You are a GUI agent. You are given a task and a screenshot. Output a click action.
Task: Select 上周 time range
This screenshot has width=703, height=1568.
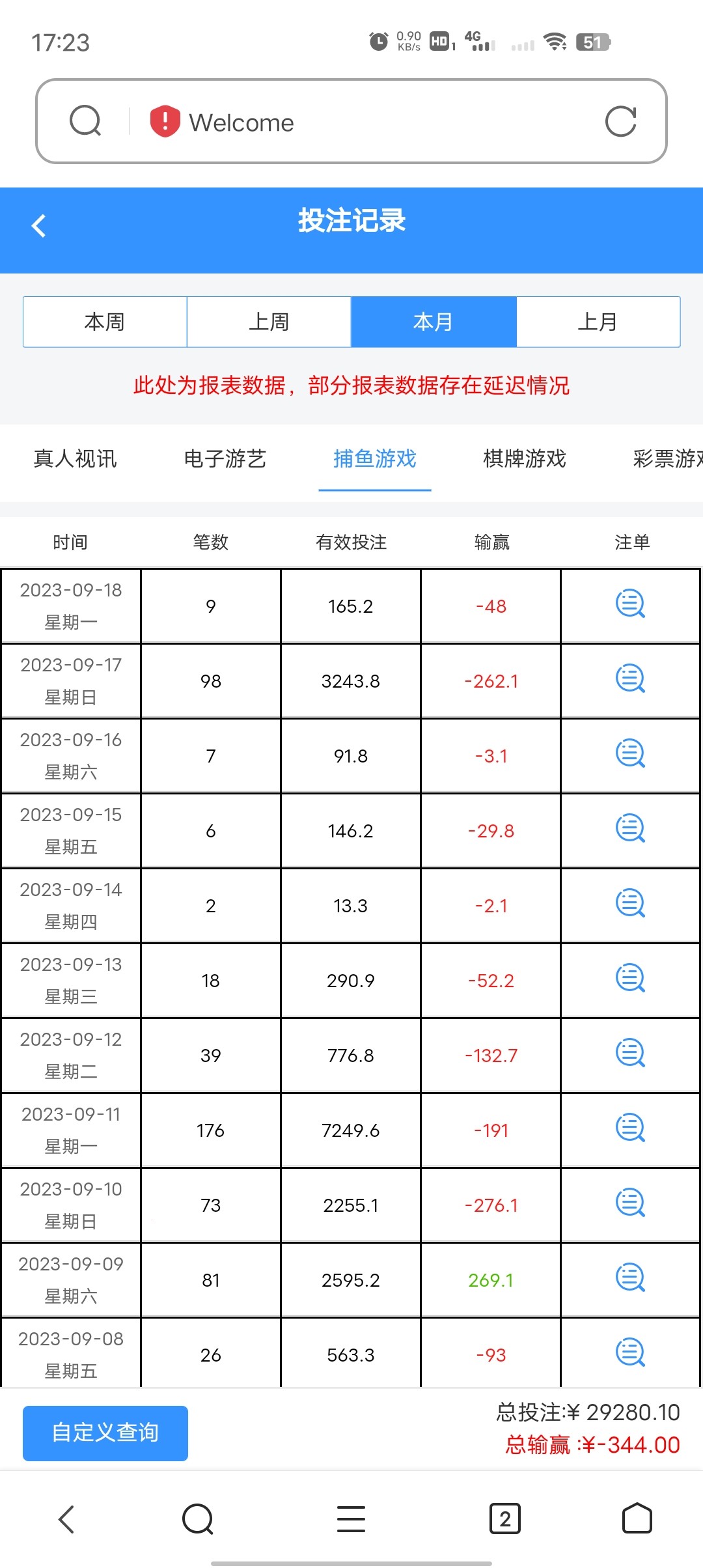click(269, 322)
